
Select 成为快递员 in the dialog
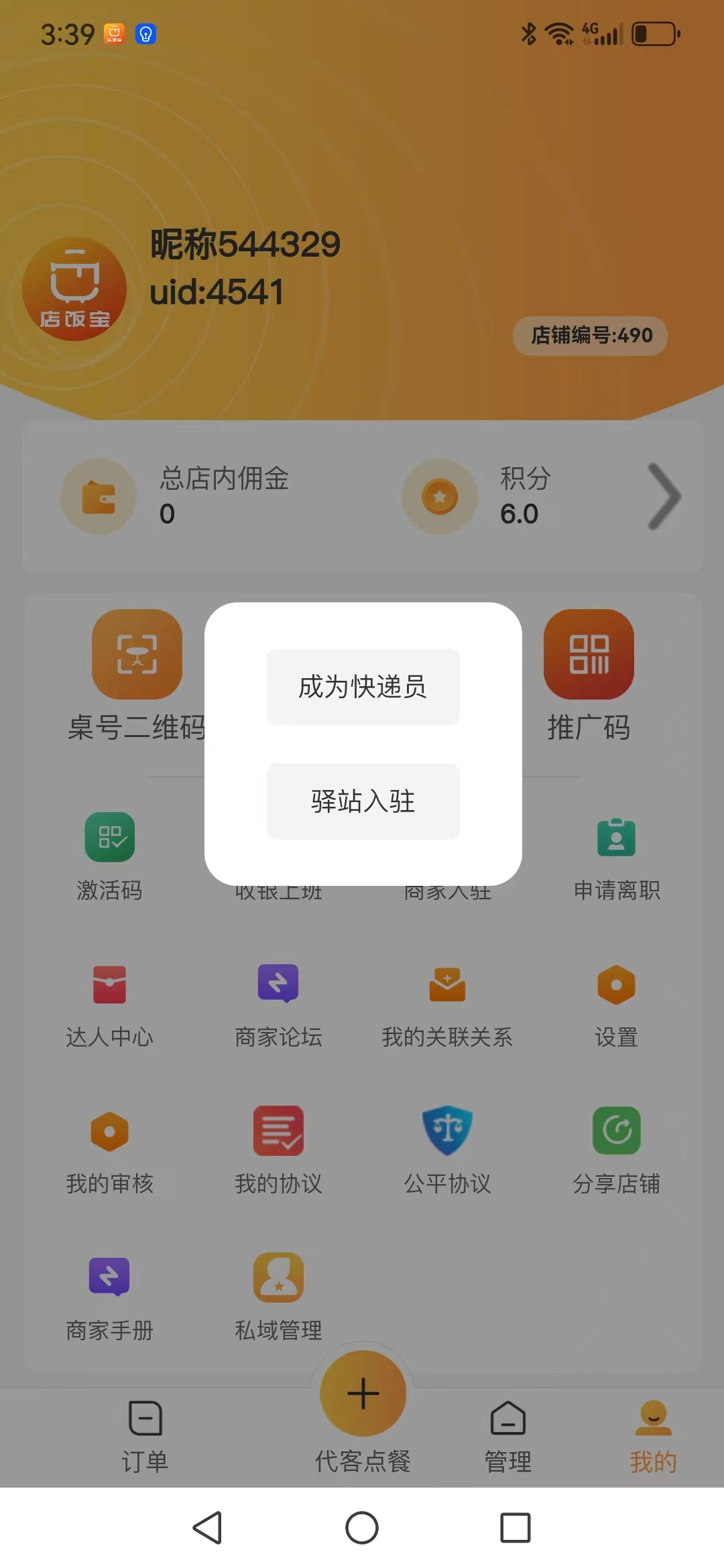363,686
